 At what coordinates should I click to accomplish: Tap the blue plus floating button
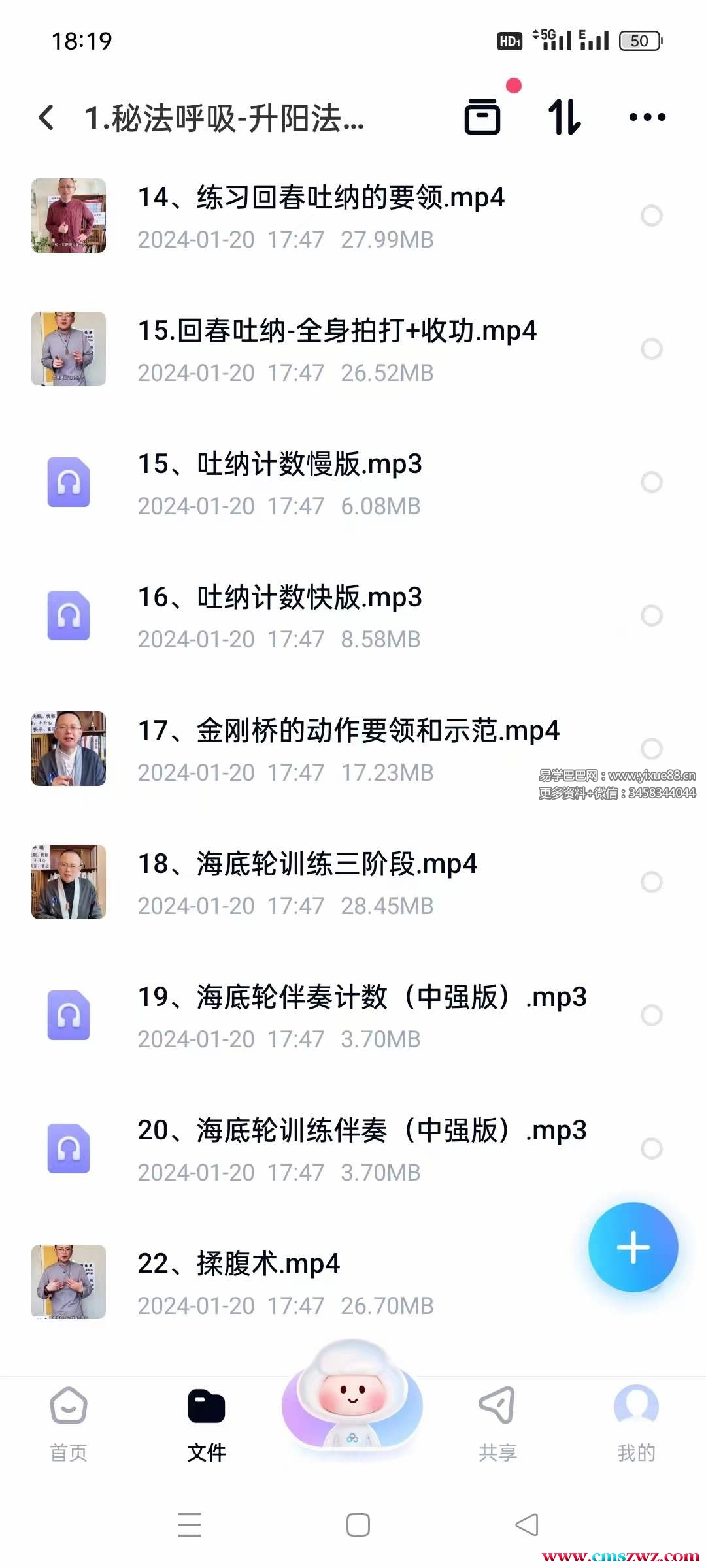tap(633, 1247)
